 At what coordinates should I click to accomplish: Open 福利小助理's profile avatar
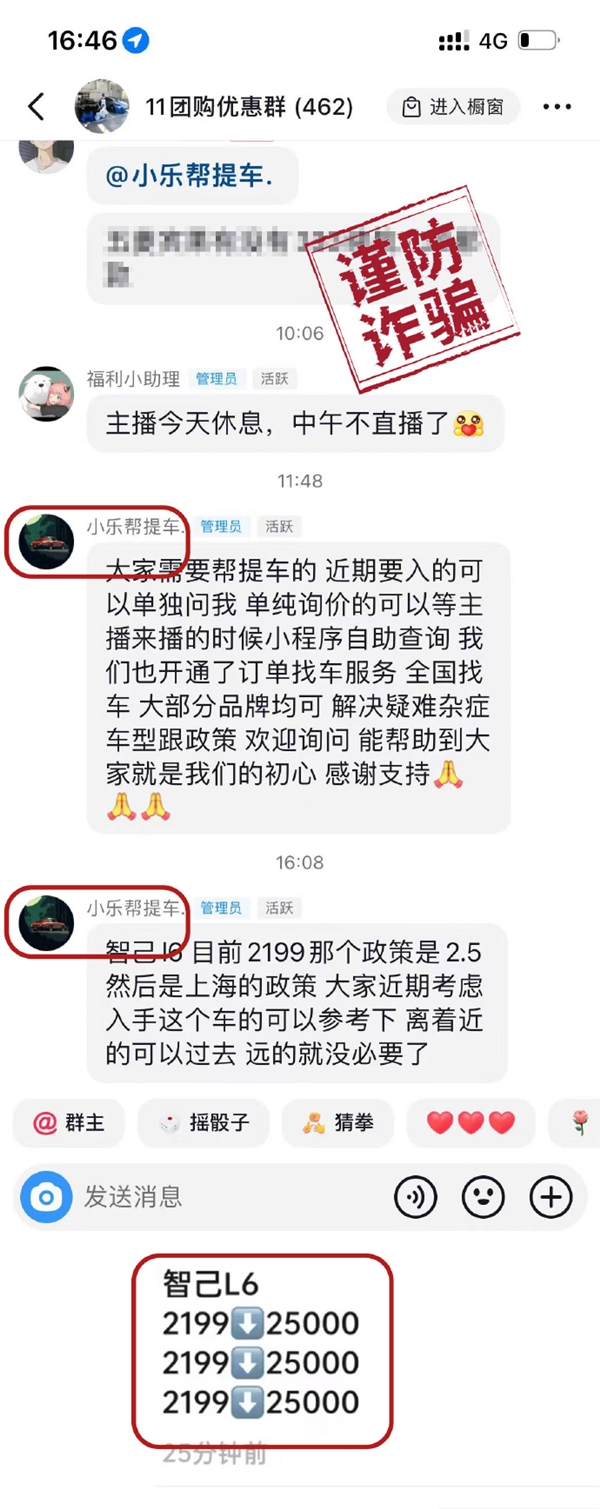click(46, 394)
